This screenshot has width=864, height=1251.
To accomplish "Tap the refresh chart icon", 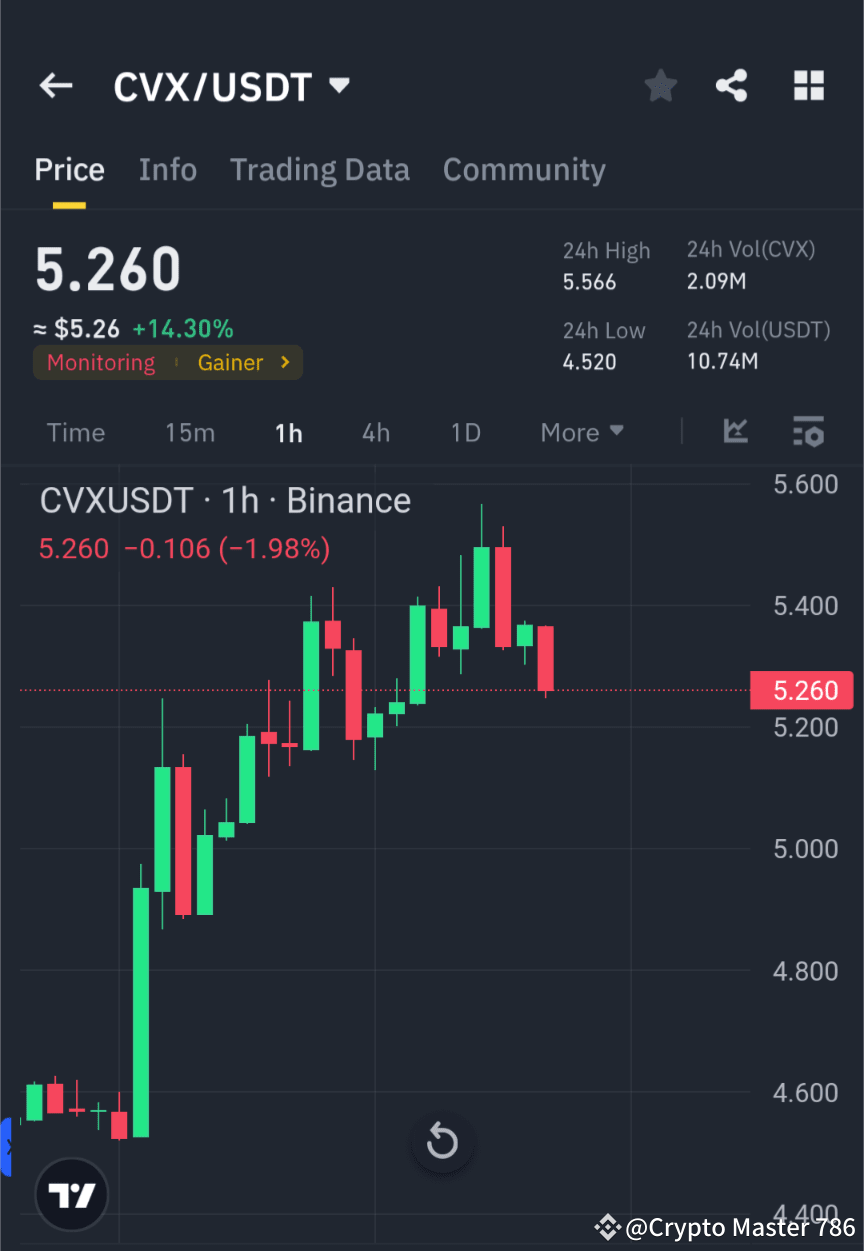I will [441, 1142].
